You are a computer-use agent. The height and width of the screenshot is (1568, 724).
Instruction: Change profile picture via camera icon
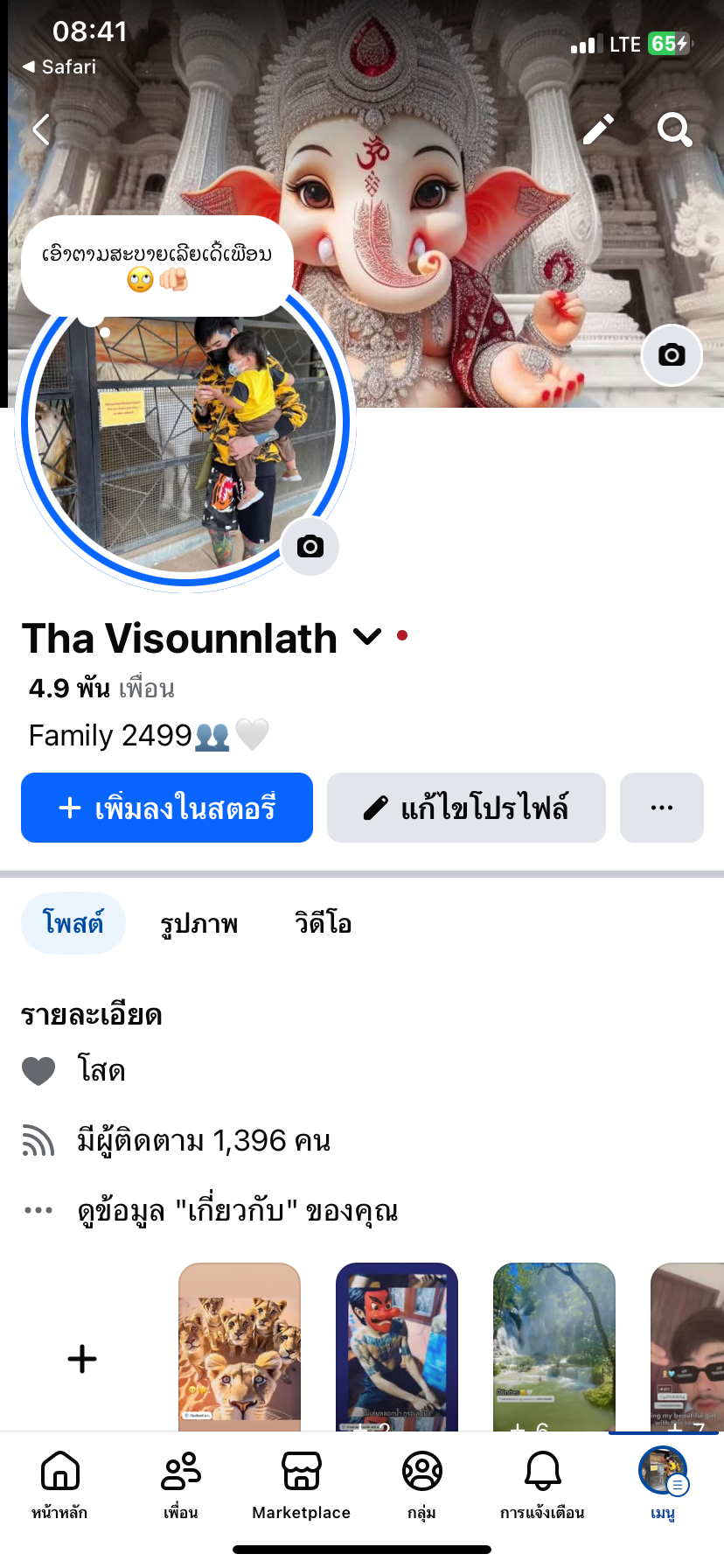(x=310, y=547)
